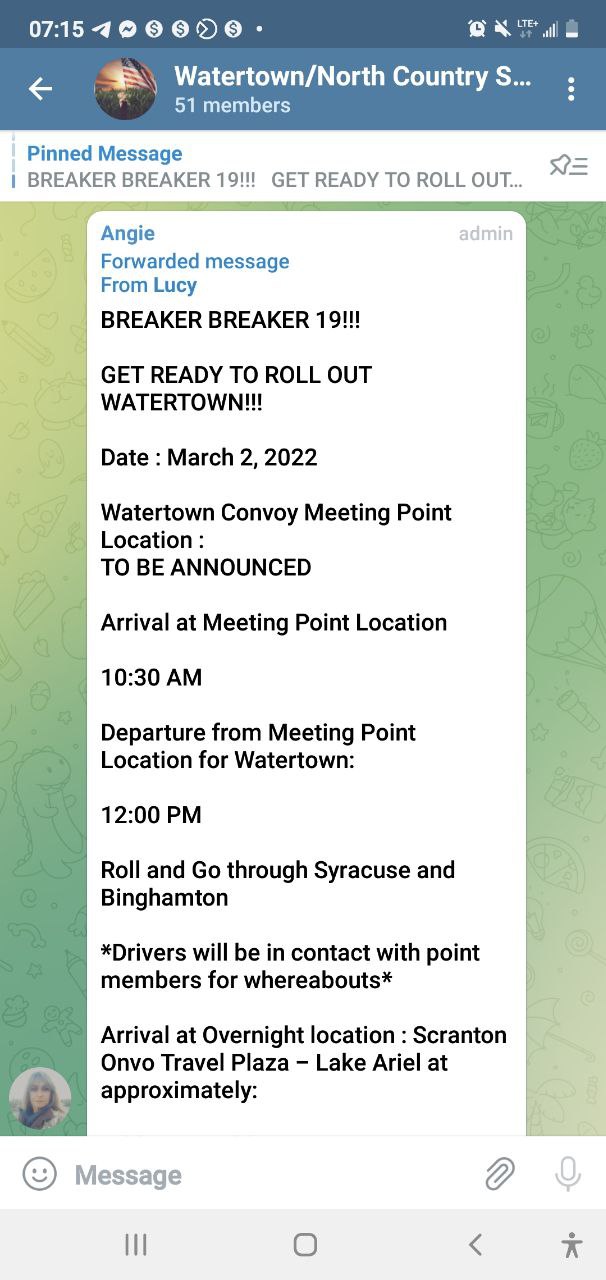Screen dimensions: 606x1280
Task: Go back using the header arrow
Action: coord(40,89)
